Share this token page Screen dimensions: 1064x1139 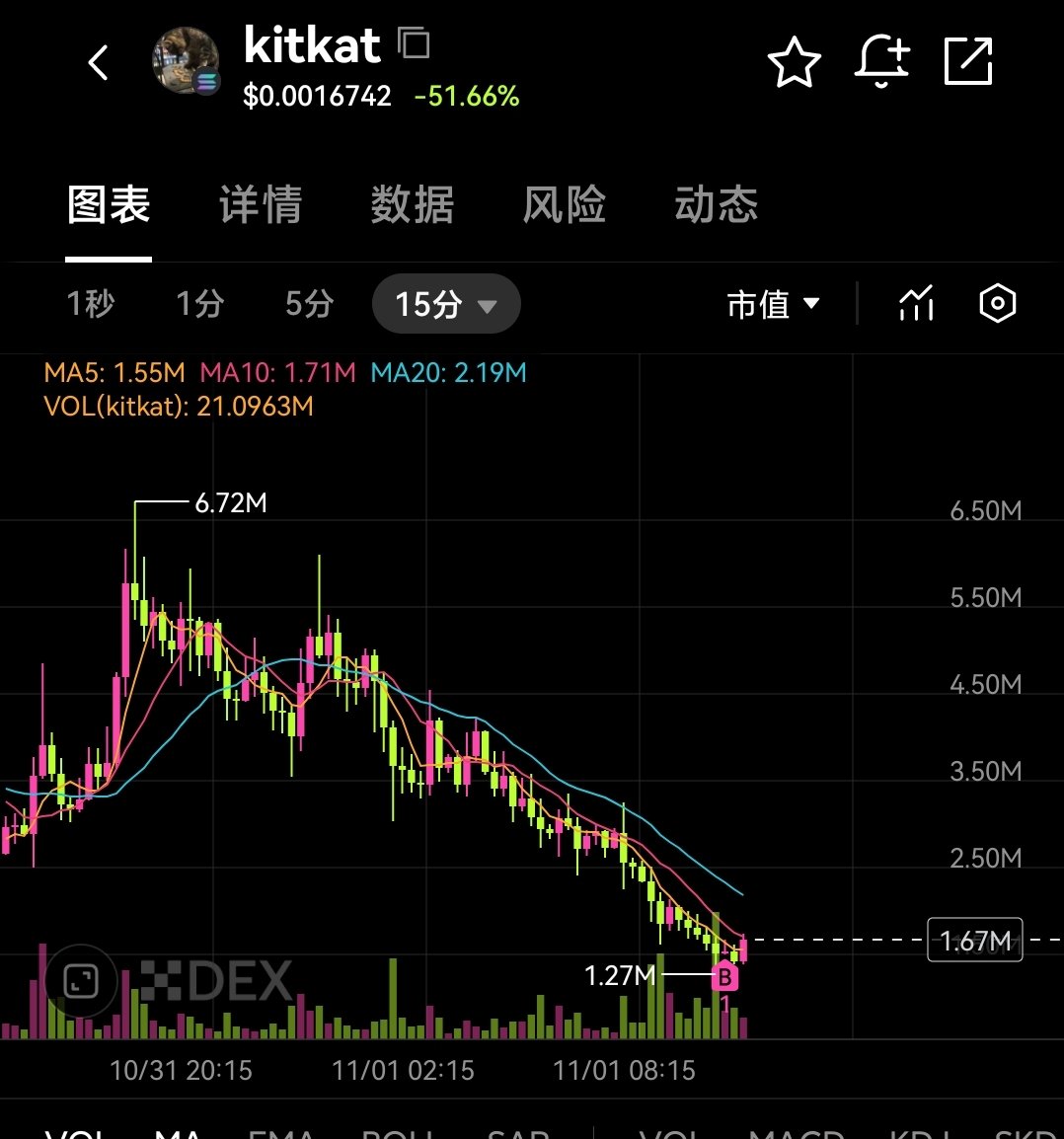[968, 63]
